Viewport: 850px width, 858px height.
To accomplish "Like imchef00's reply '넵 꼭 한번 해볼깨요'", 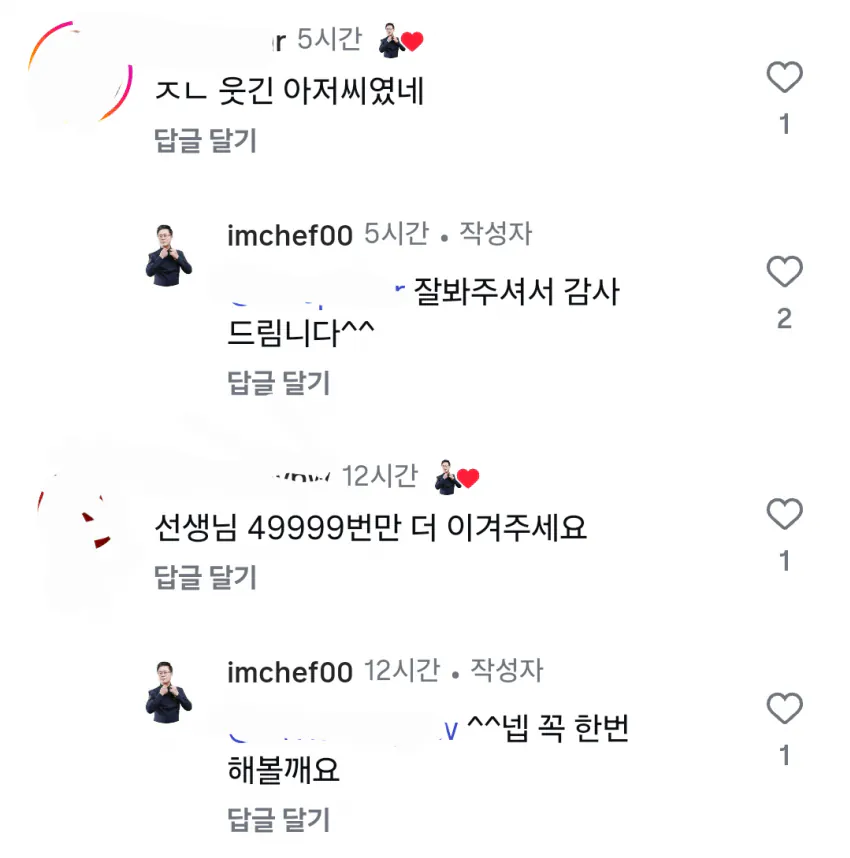I will click(784, 709).
